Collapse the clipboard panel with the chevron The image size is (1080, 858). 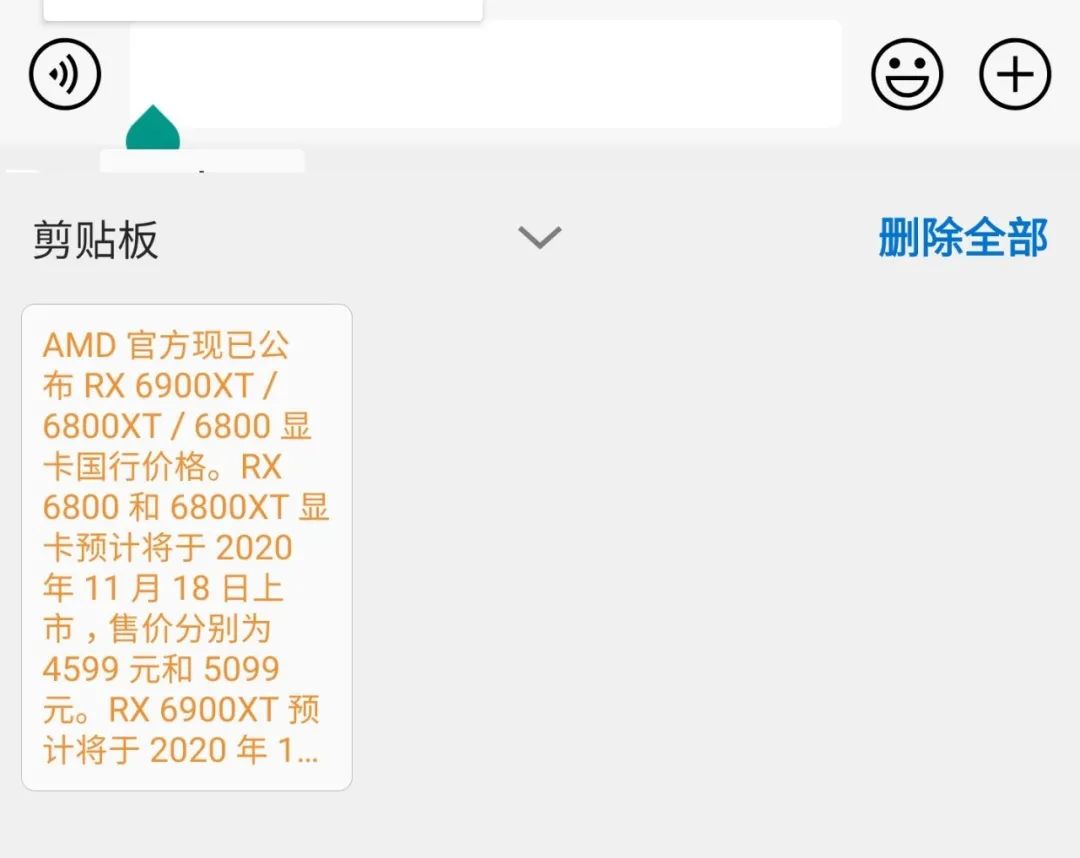pyautogui.click(x=540, y=238)
